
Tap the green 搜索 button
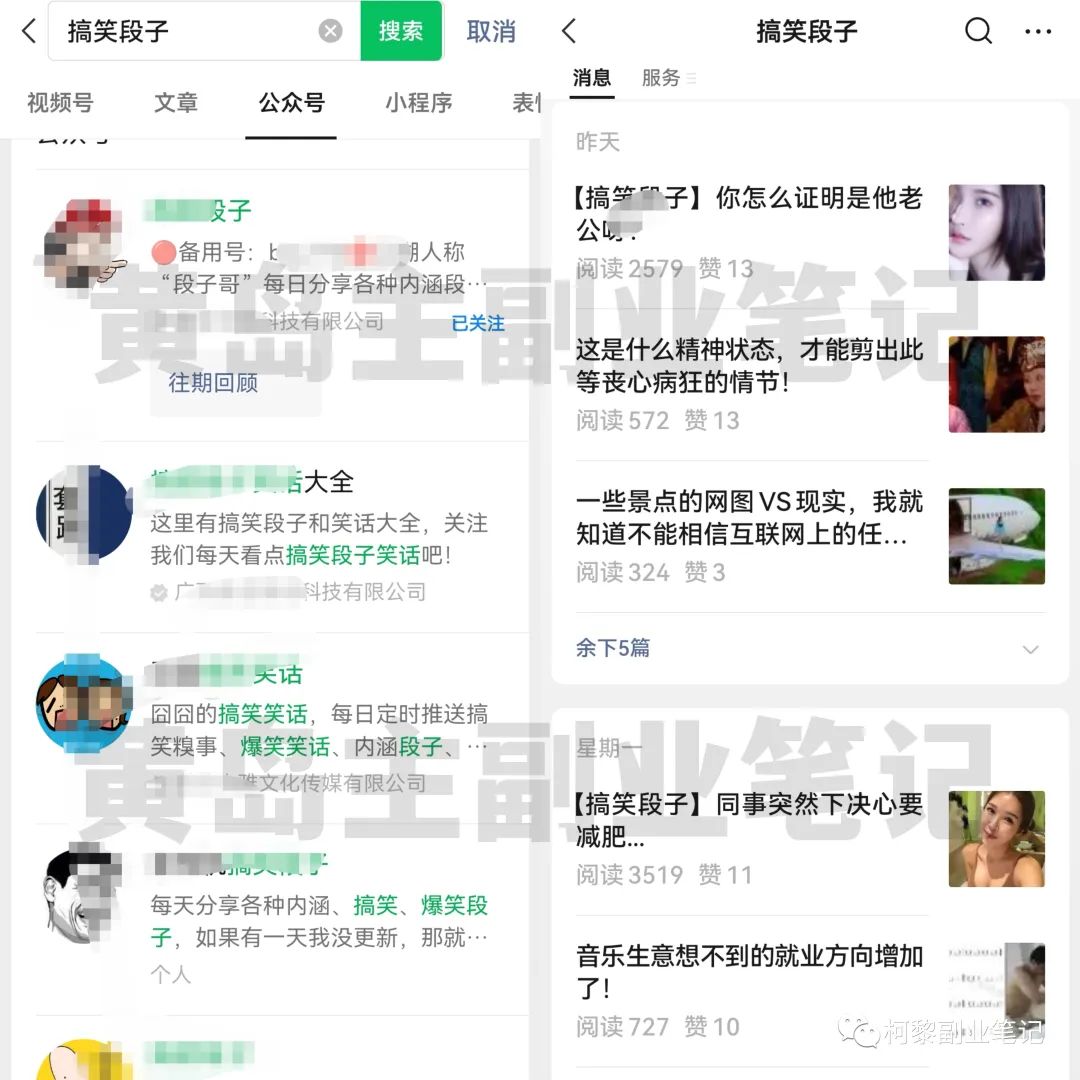[400, 32]
